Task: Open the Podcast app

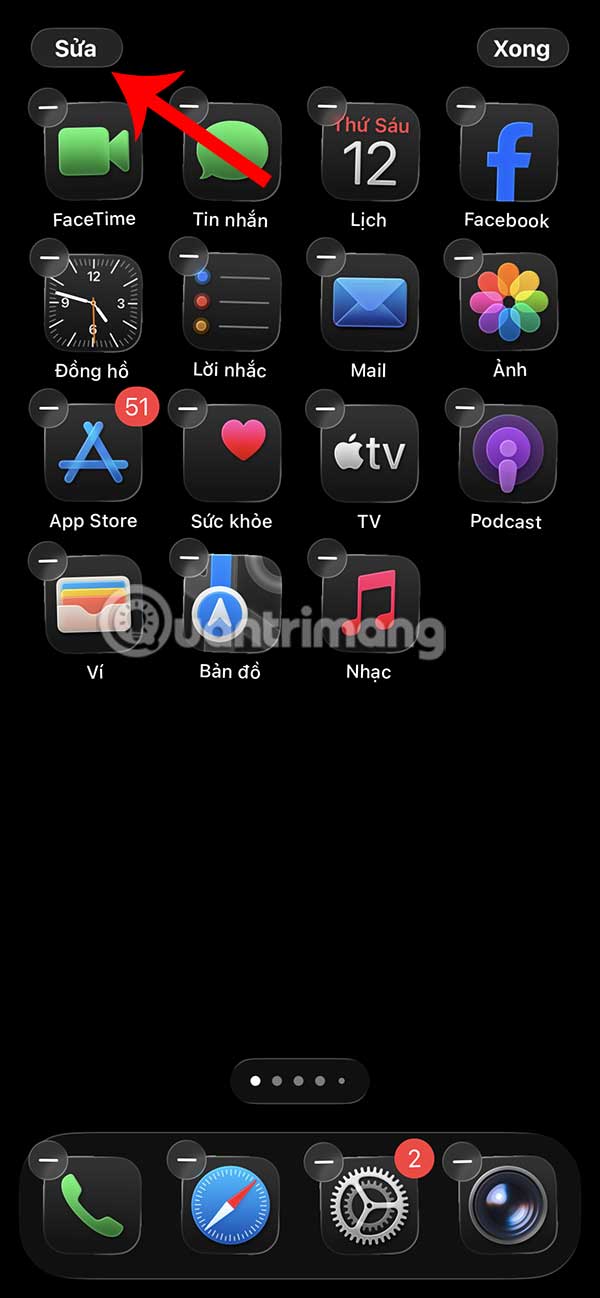Action: tap(507, 453)
